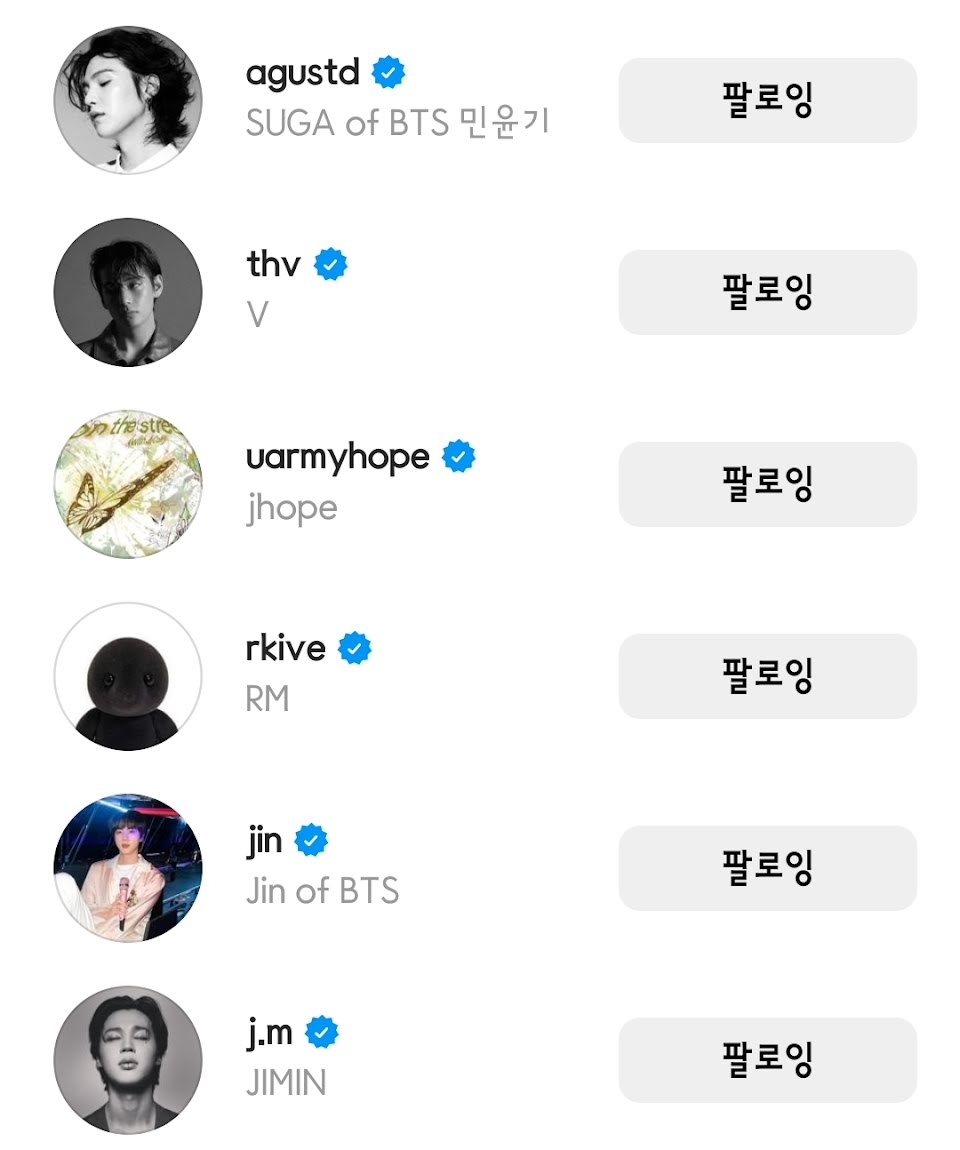960x1150 pixels.
Task: Tap the 팔로잉 button for agustd
Action: pos(767,100)
